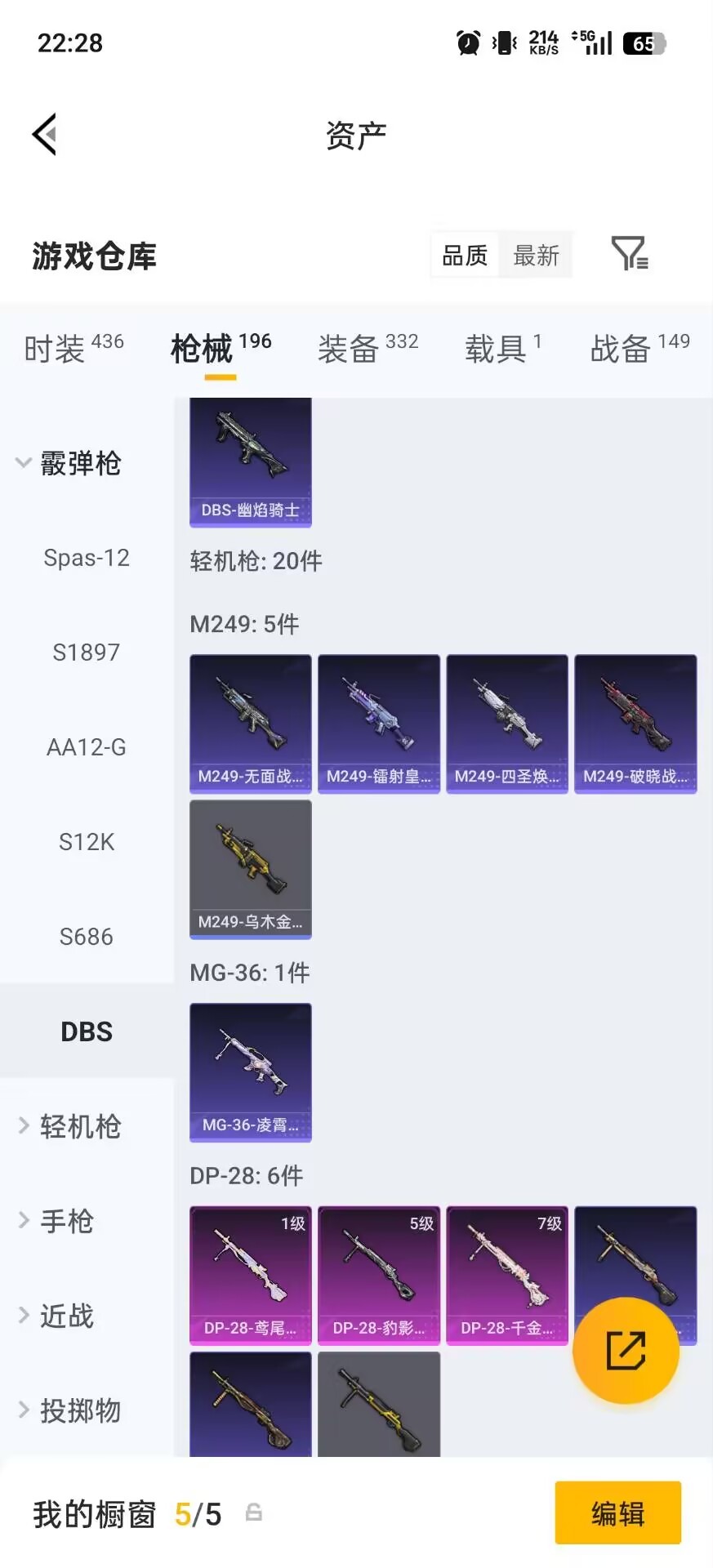Switch sorting to 品质
713x1568 pixels.
click(x=464, y=255)
